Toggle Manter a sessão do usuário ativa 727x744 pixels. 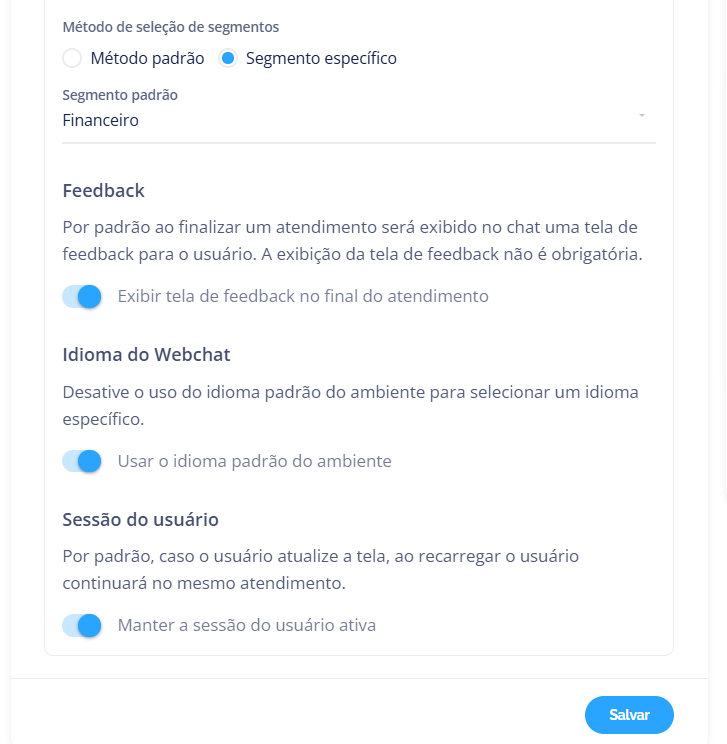coord(82,626)
